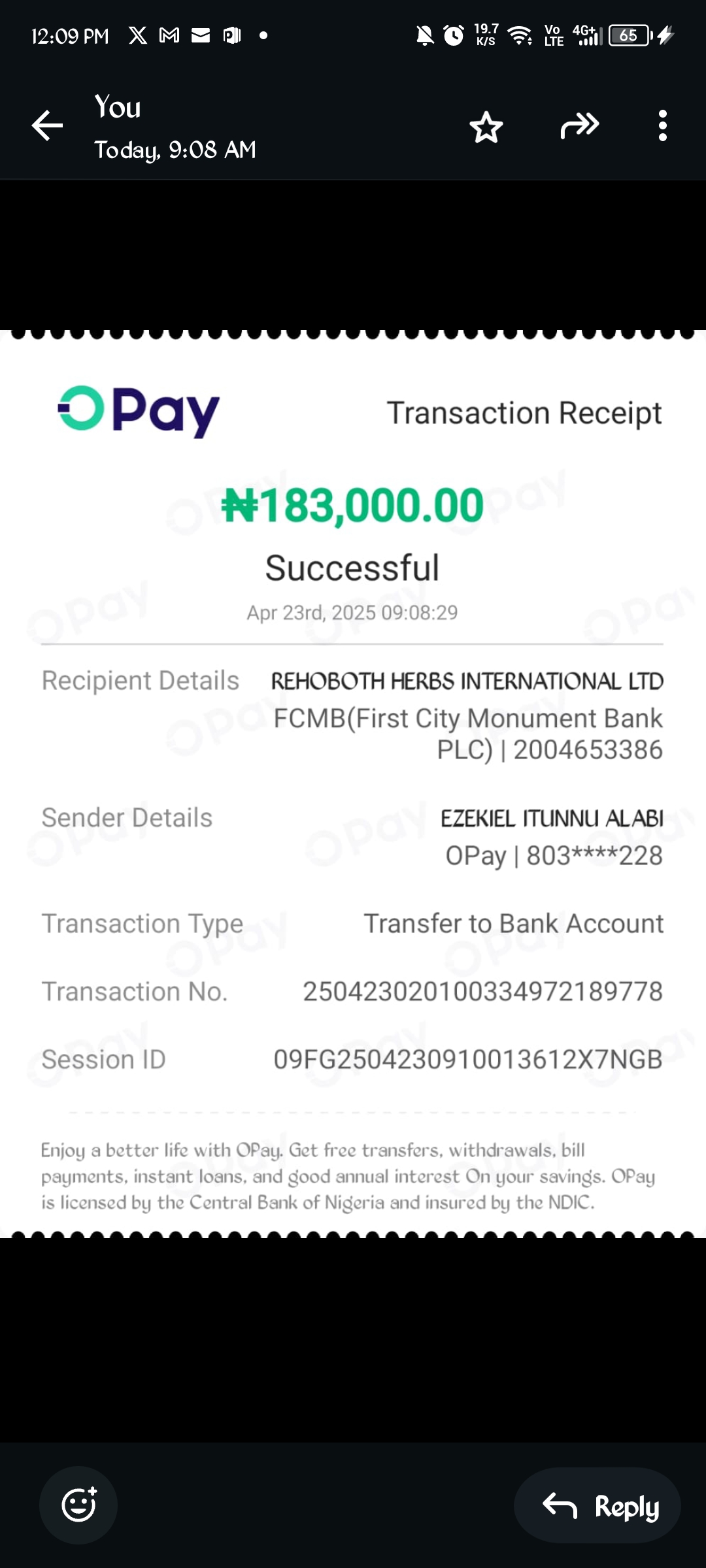Viewport: 706px width, 1568px height.
Task: Tap the Reply button
Action: 597,1505
